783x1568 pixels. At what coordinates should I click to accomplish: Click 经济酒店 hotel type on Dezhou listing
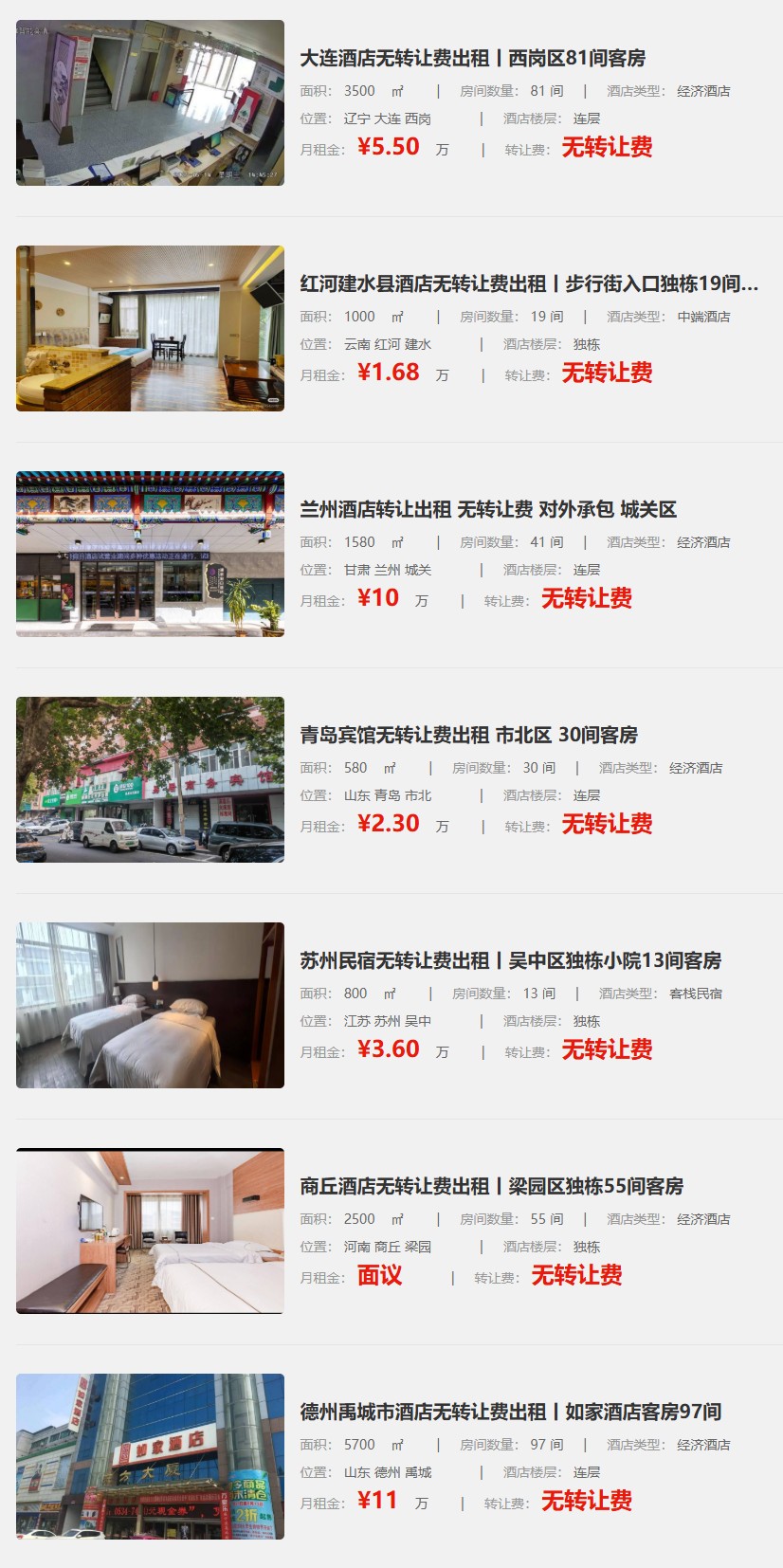pyautogui.click(x=703, y=1446)
